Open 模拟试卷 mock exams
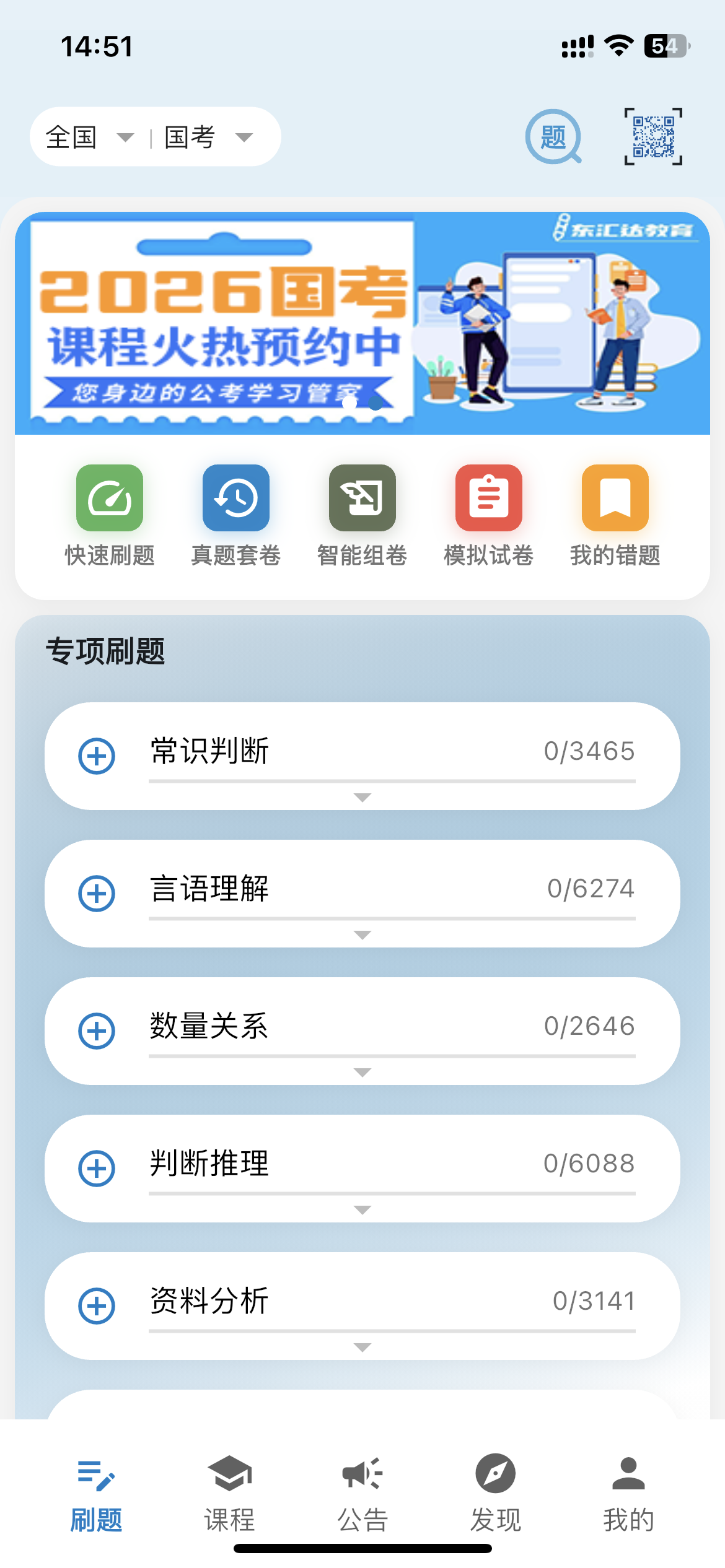The width and height of the screenshot is (725, 1568). 489,515
